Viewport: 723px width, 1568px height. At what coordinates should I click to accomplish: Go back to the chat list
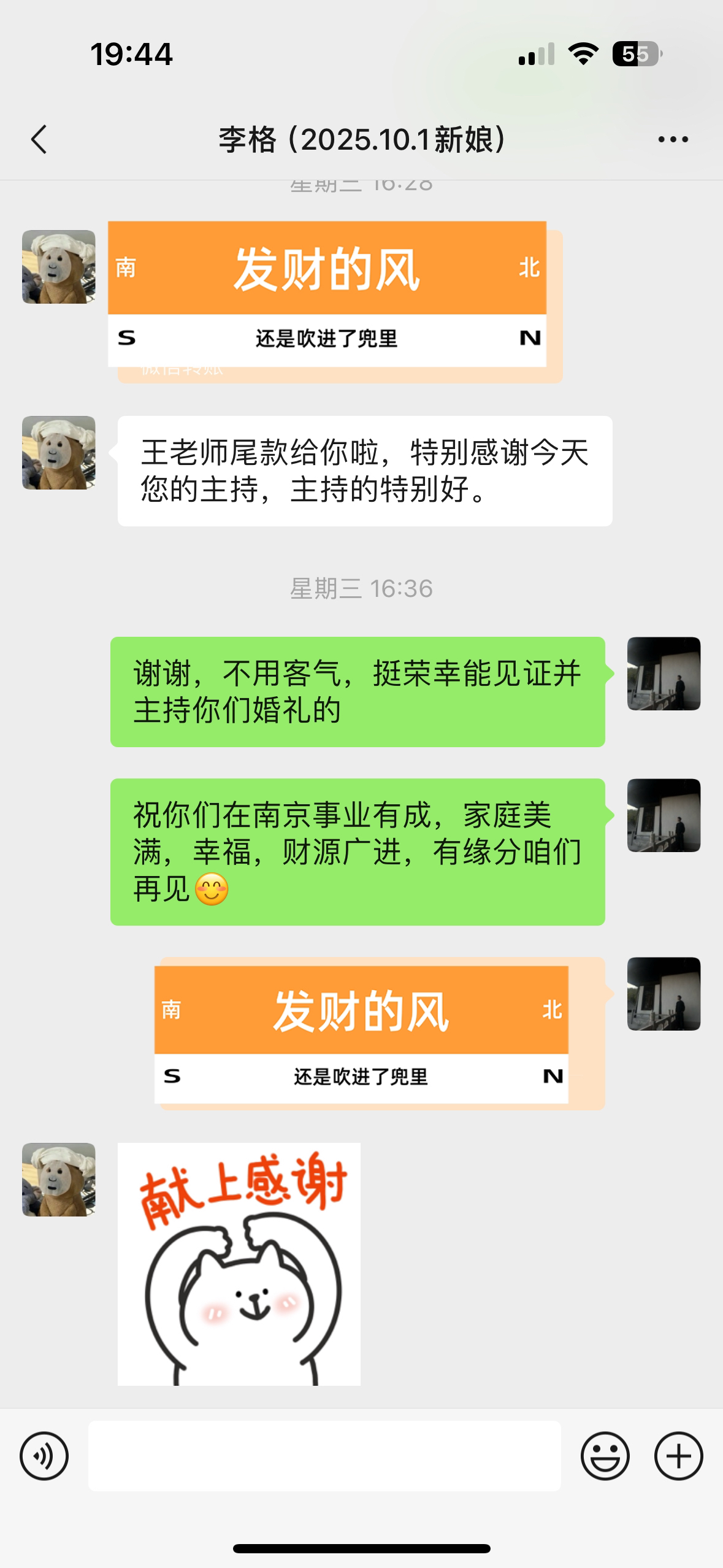[39, 139]
